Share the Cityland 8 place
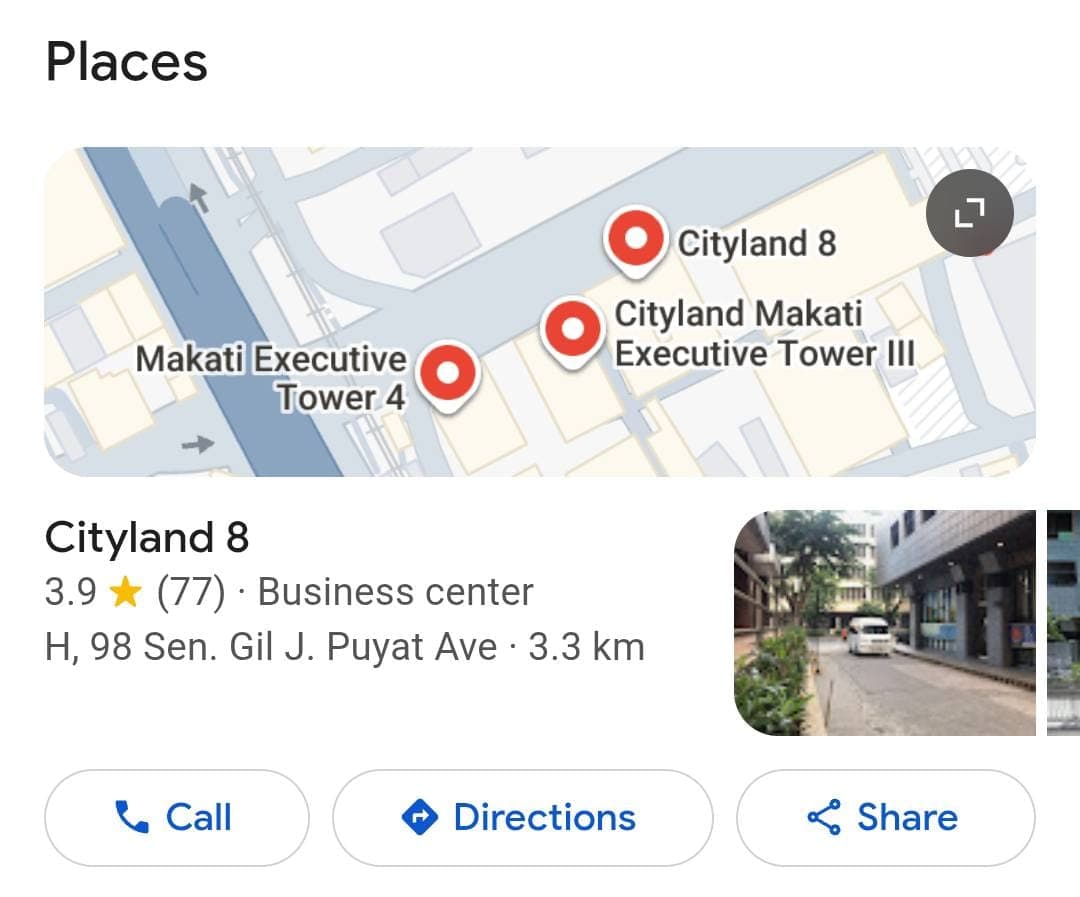This screenshot has width=1080, height=897. coord(885,817)
